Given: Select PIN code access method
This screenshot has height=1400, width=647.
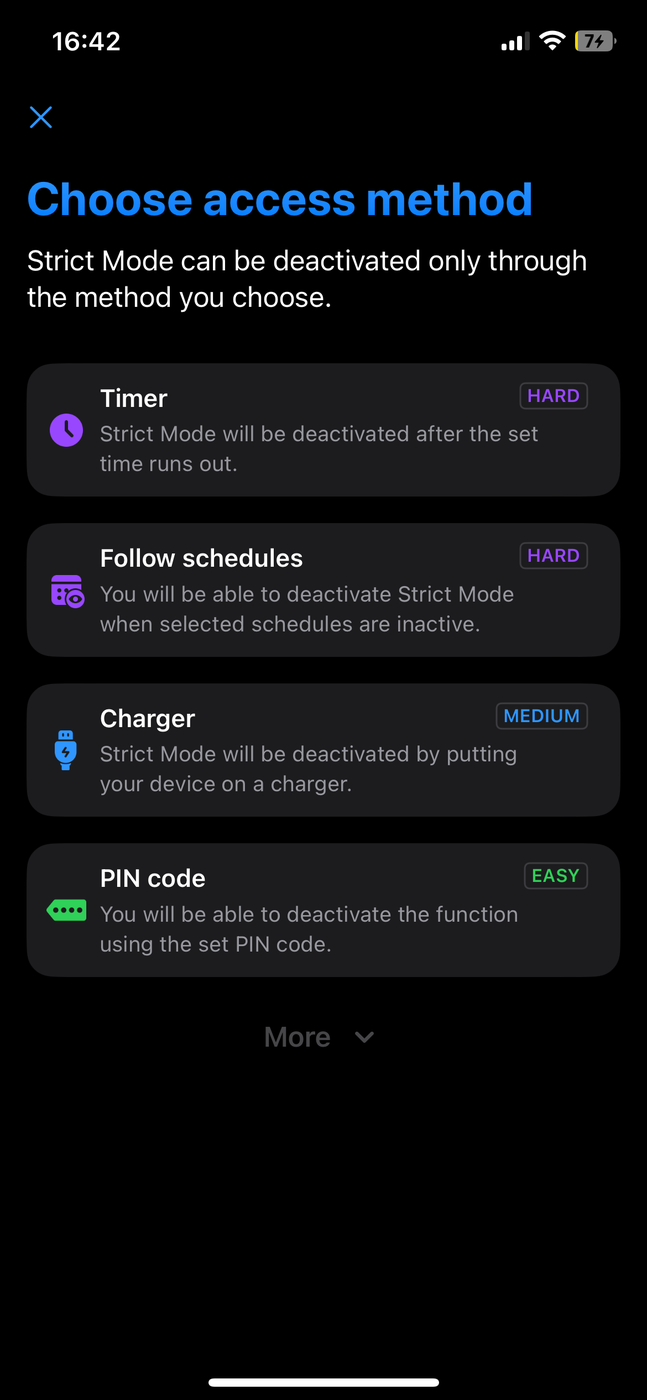Looking at the screenshot, I should click(x=323, y=910).
